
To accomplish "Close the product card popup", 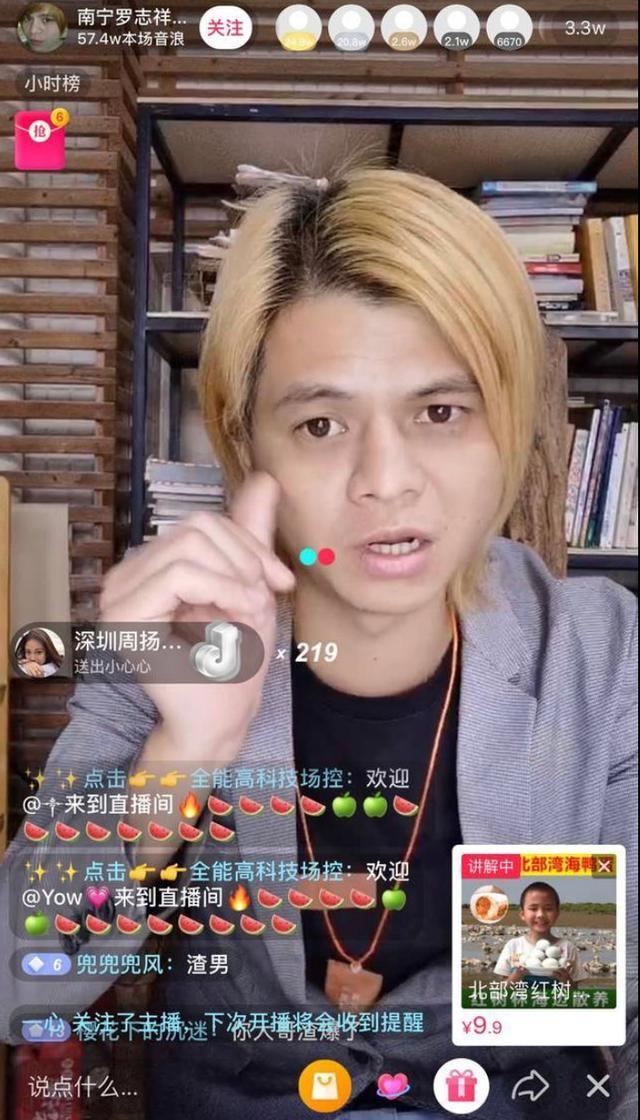I will point(603,867).
